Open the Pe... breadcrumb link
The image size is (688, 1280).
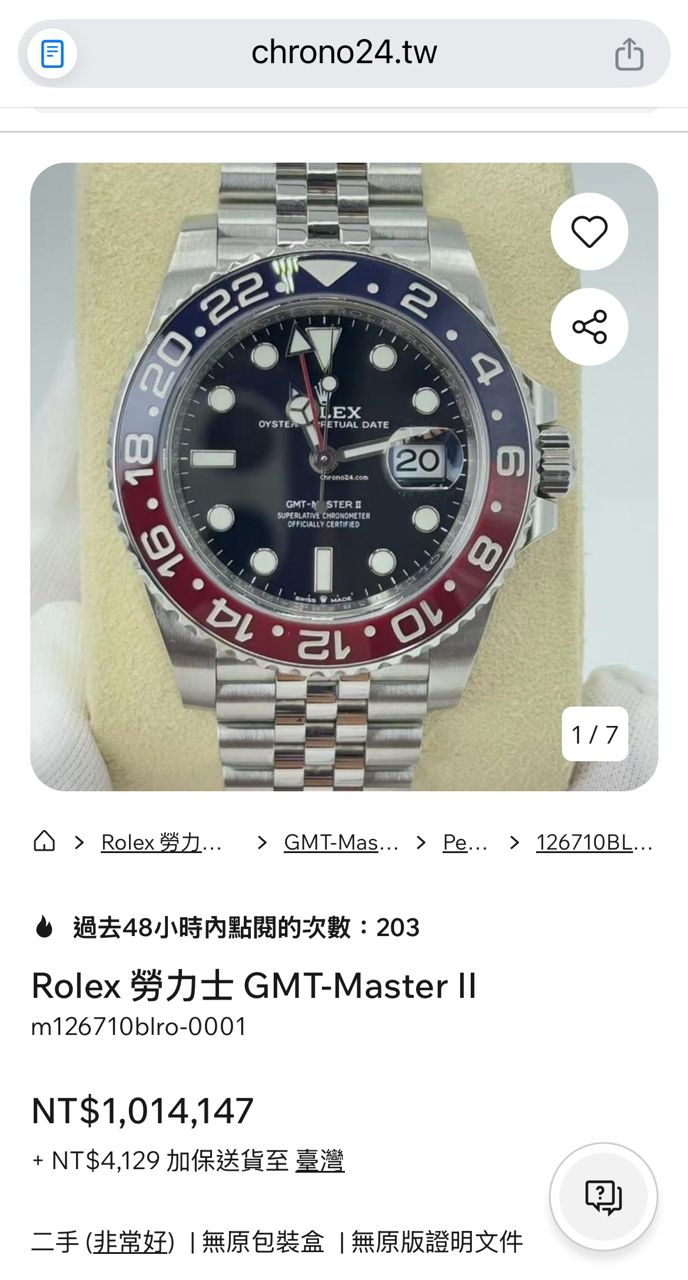click(x=465, y=843)
